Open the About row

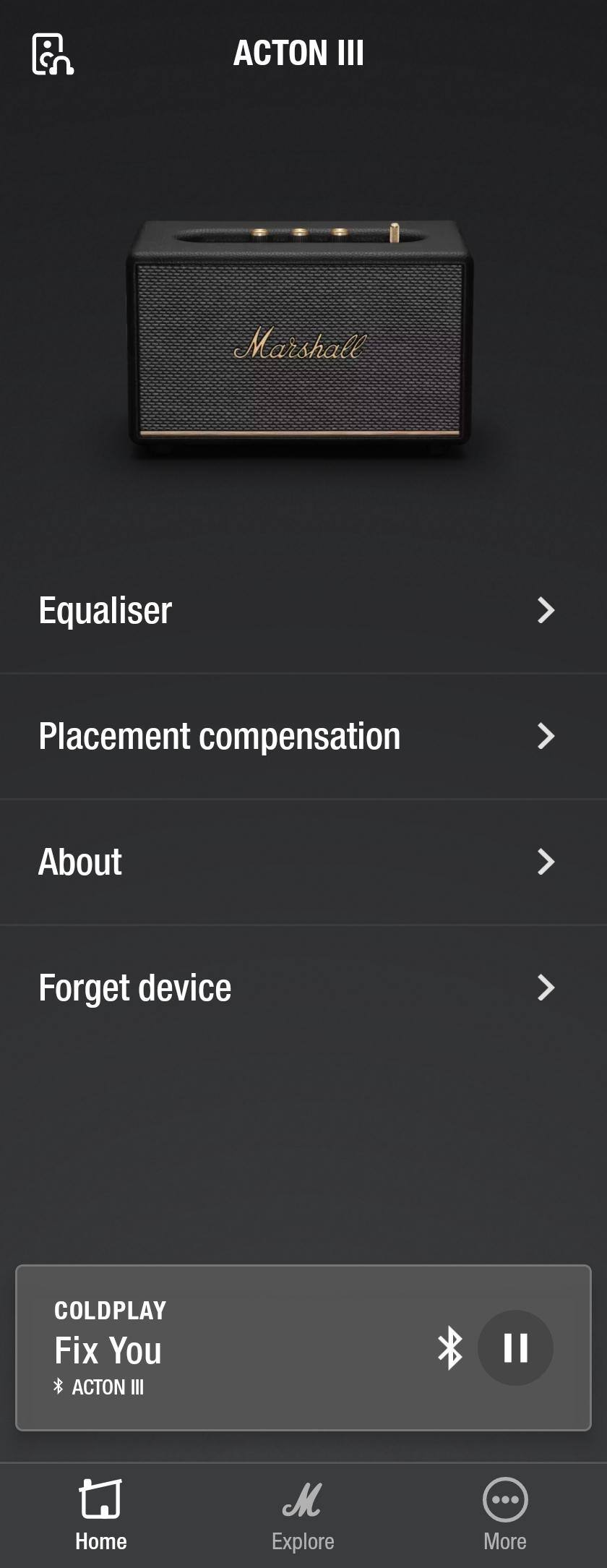click(x=303, y=862)
